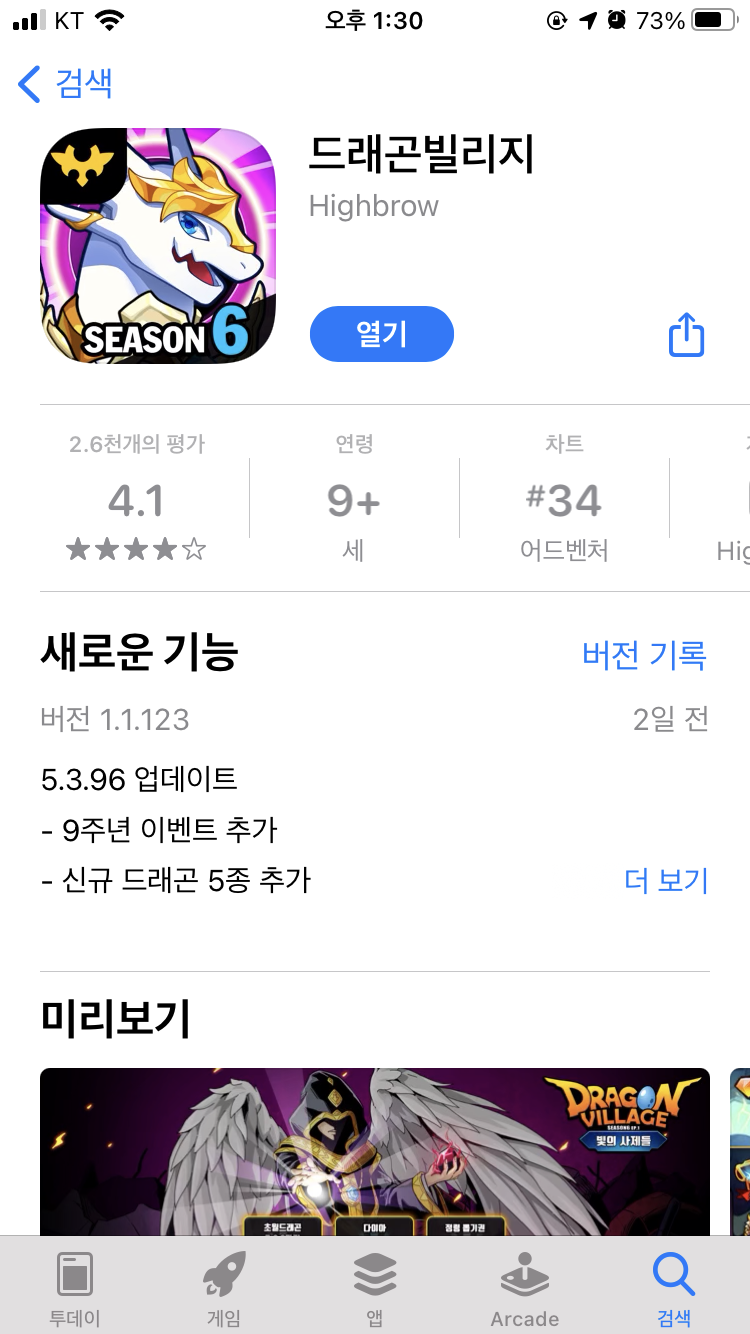Switch to the Arcade tab
Viewport: 750px width, 1334px height.
pos(524,1288)
